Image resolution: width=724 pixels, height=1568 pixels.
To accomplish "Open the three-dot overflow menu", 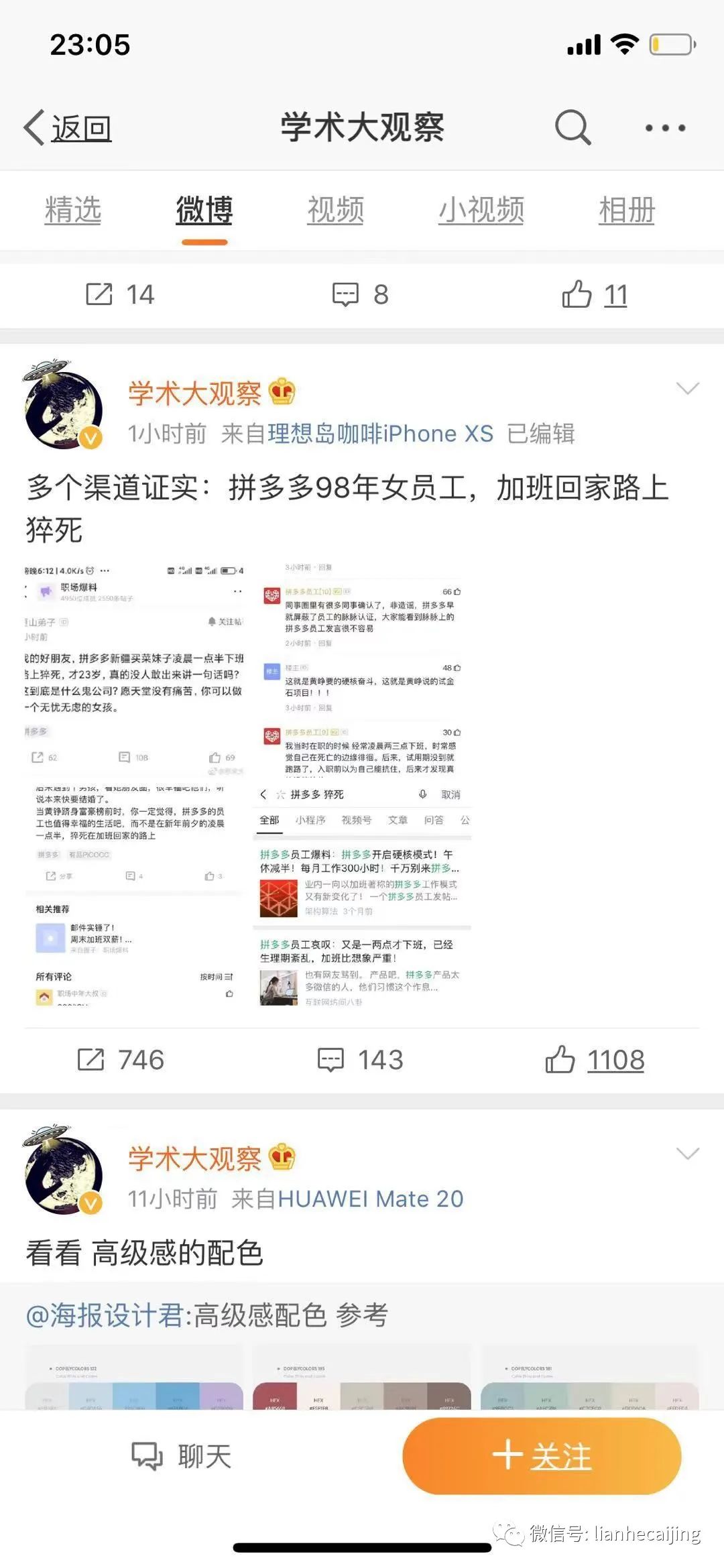I will tap(665, 127).
